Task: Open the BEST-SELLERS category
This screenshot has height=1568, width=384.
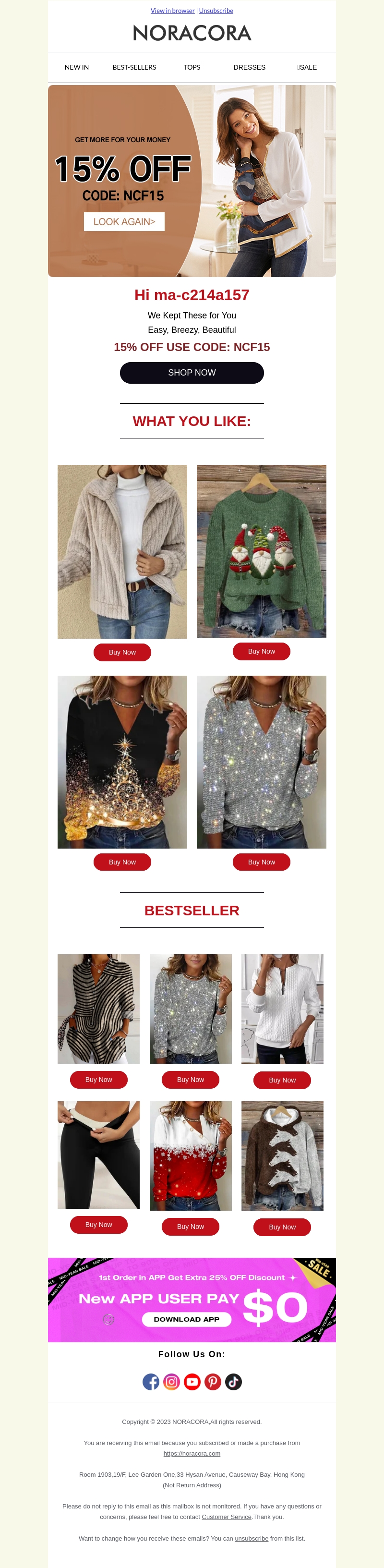Action: coord(134,68)
